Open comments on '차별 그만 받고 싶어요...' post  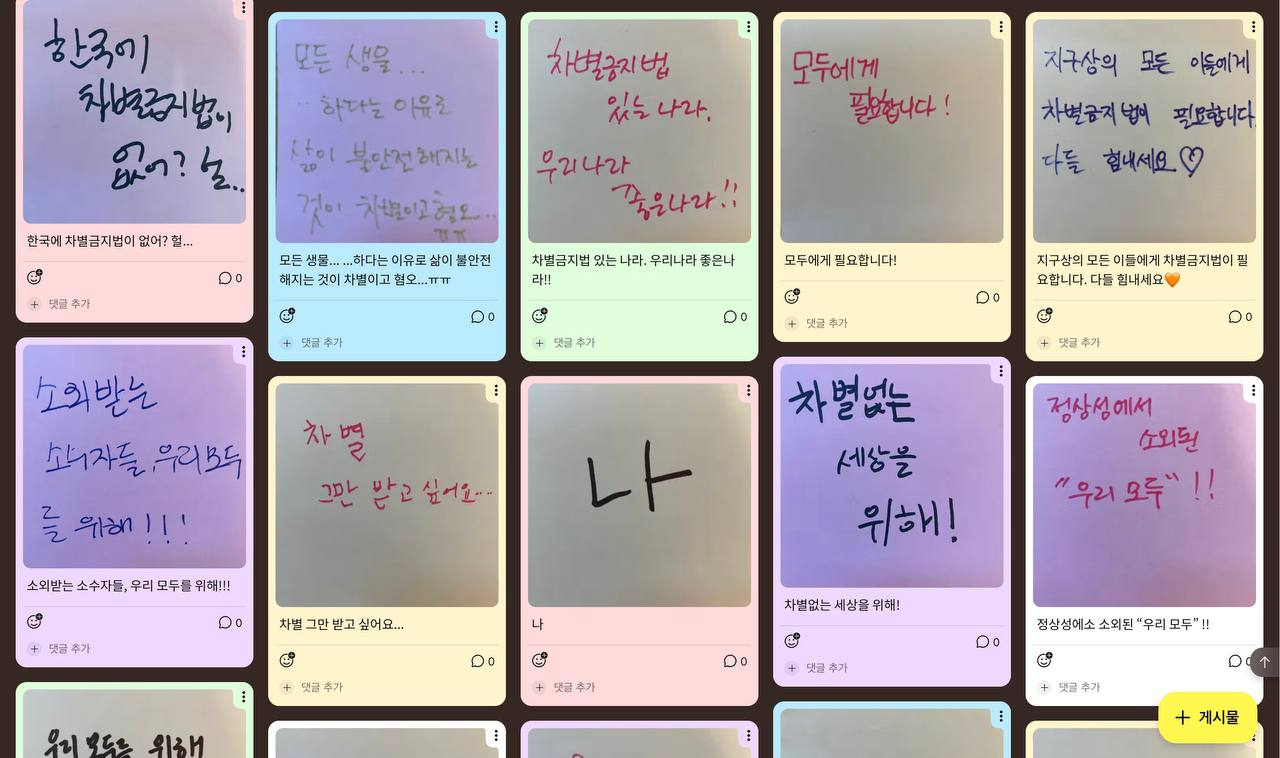tap(482, 661)
